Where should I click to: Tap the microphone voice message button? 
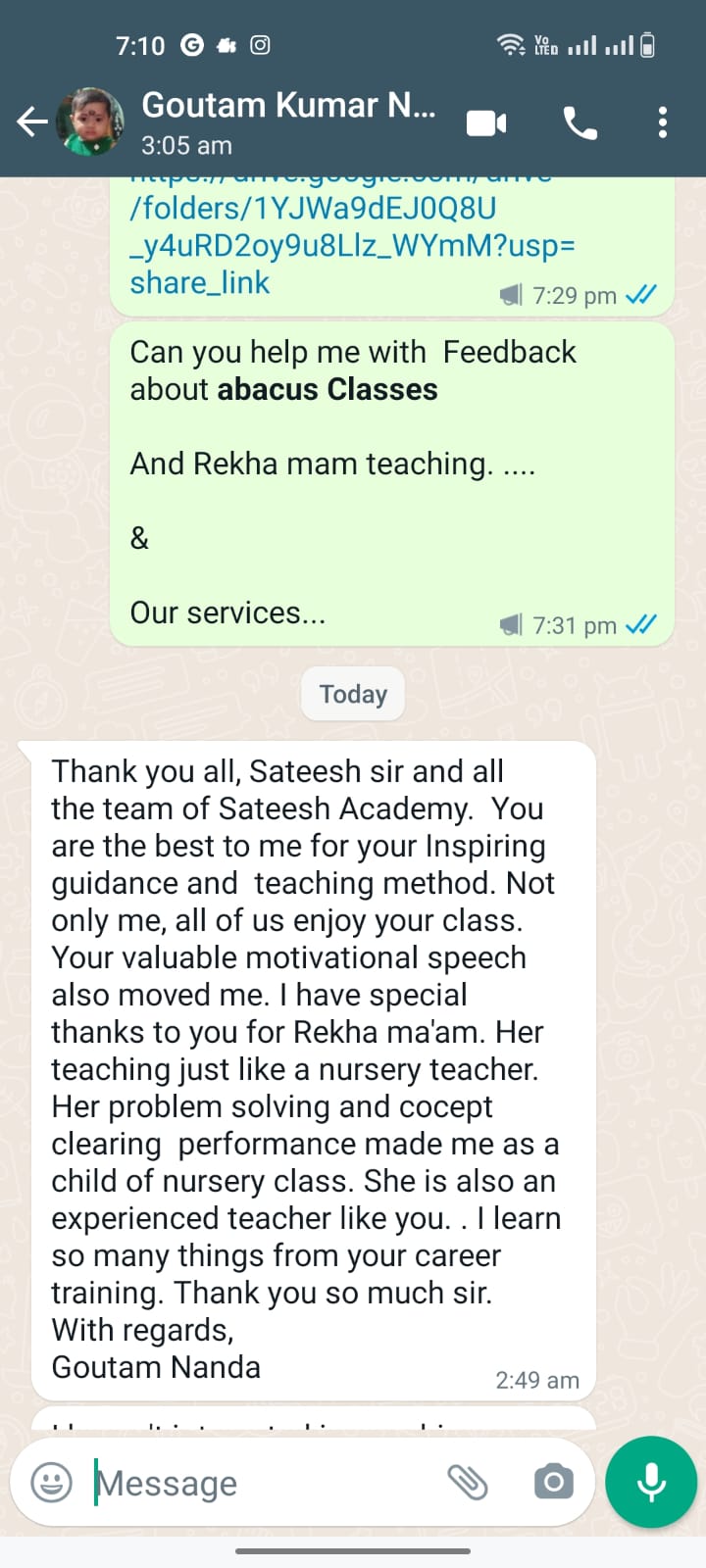click(x=651, y=1482)
